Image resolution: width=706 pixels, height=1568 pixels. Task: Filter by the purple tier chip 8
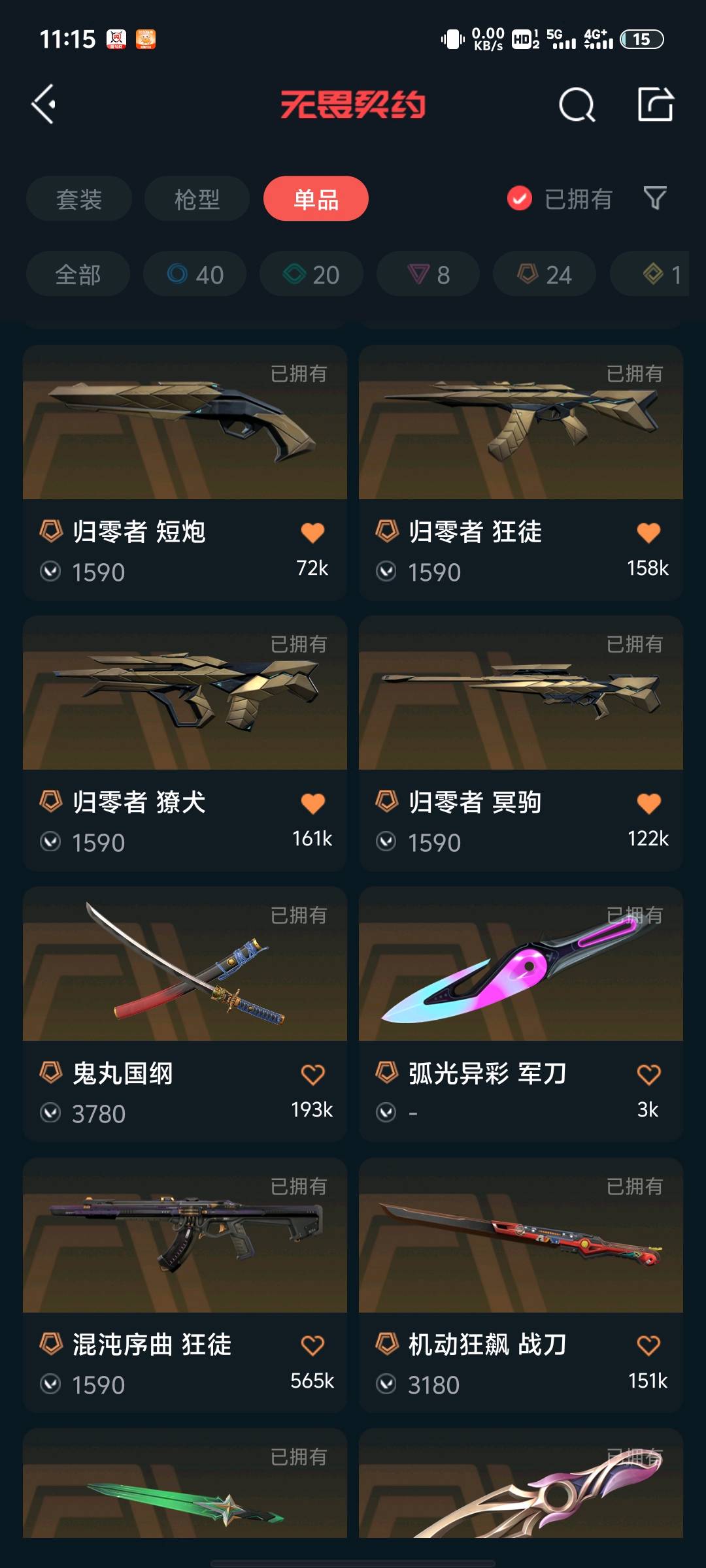[428, 274]
